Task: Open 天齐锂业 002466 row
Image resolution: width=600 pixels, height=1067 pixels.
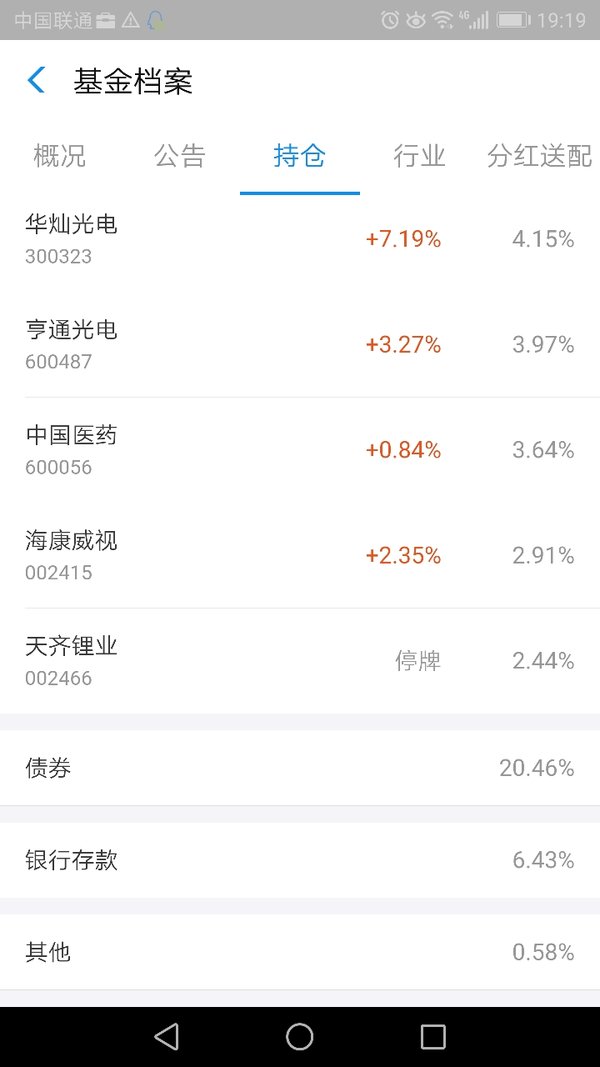Action: click(300, 661)
